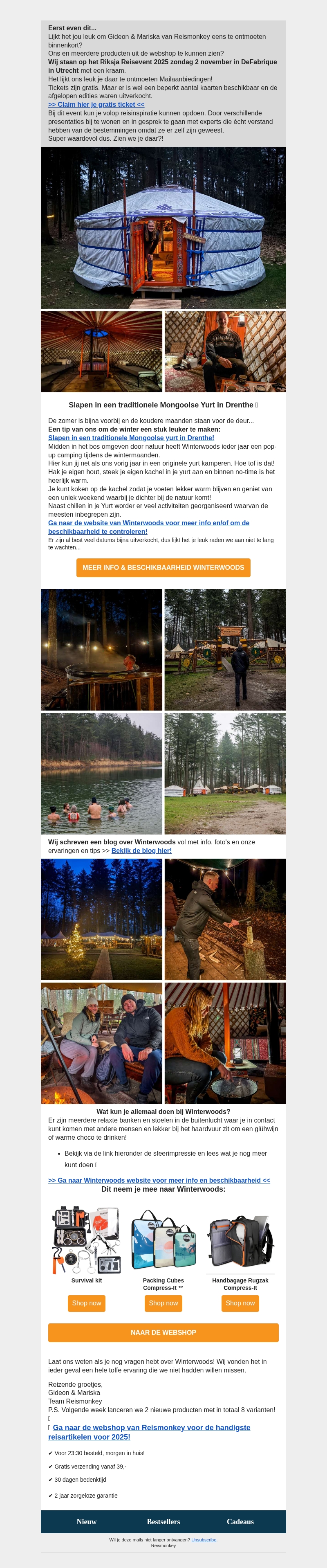View the Survival kit product image
The height and width of the screenshot is (1568, 327).
[x=86, y=1239]
